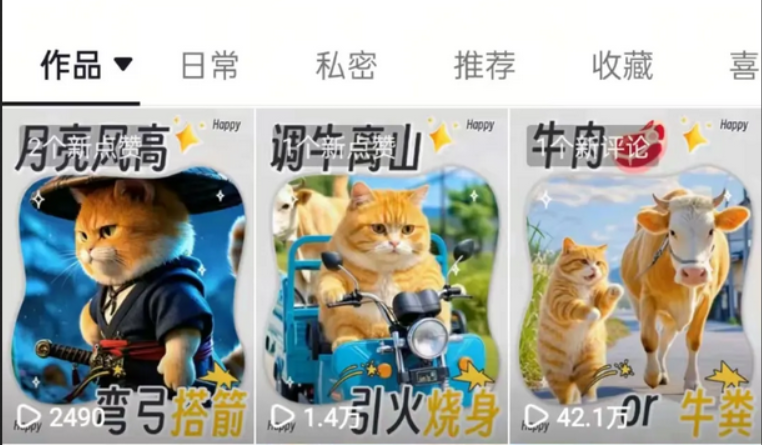Switch to the 推荐 tab

(484, 67)
